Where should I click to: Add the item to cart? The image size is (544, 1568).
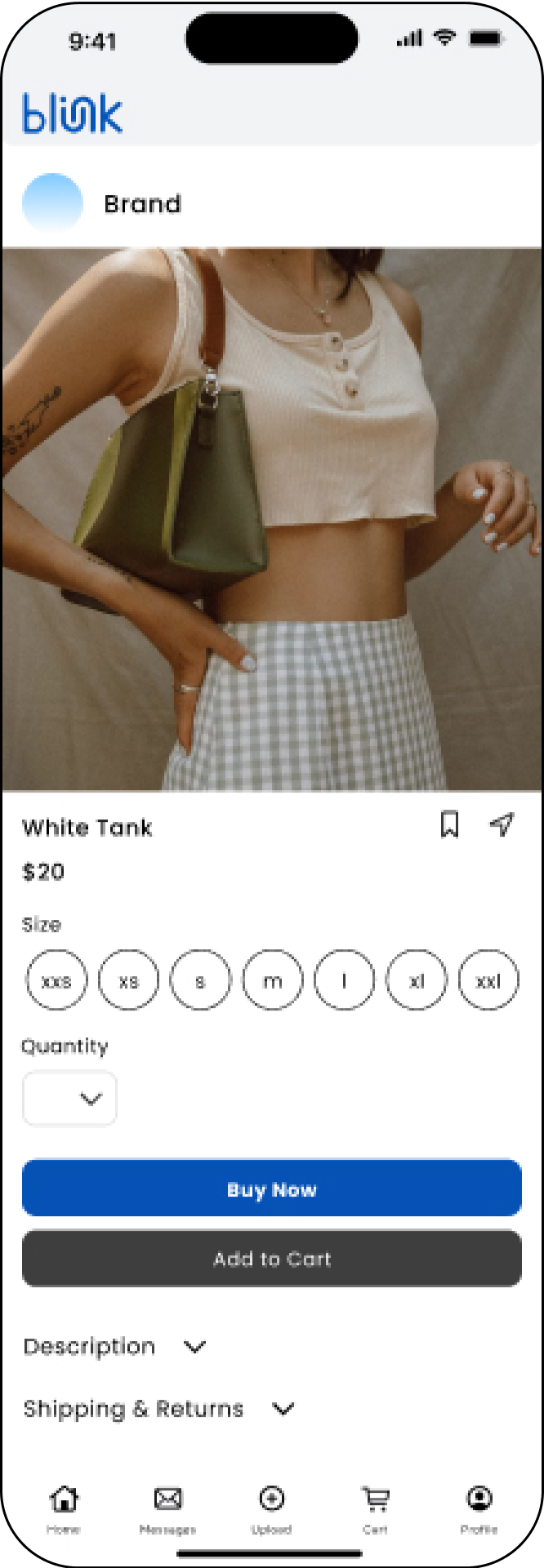pyautogui.click(x=271, y=1259)
